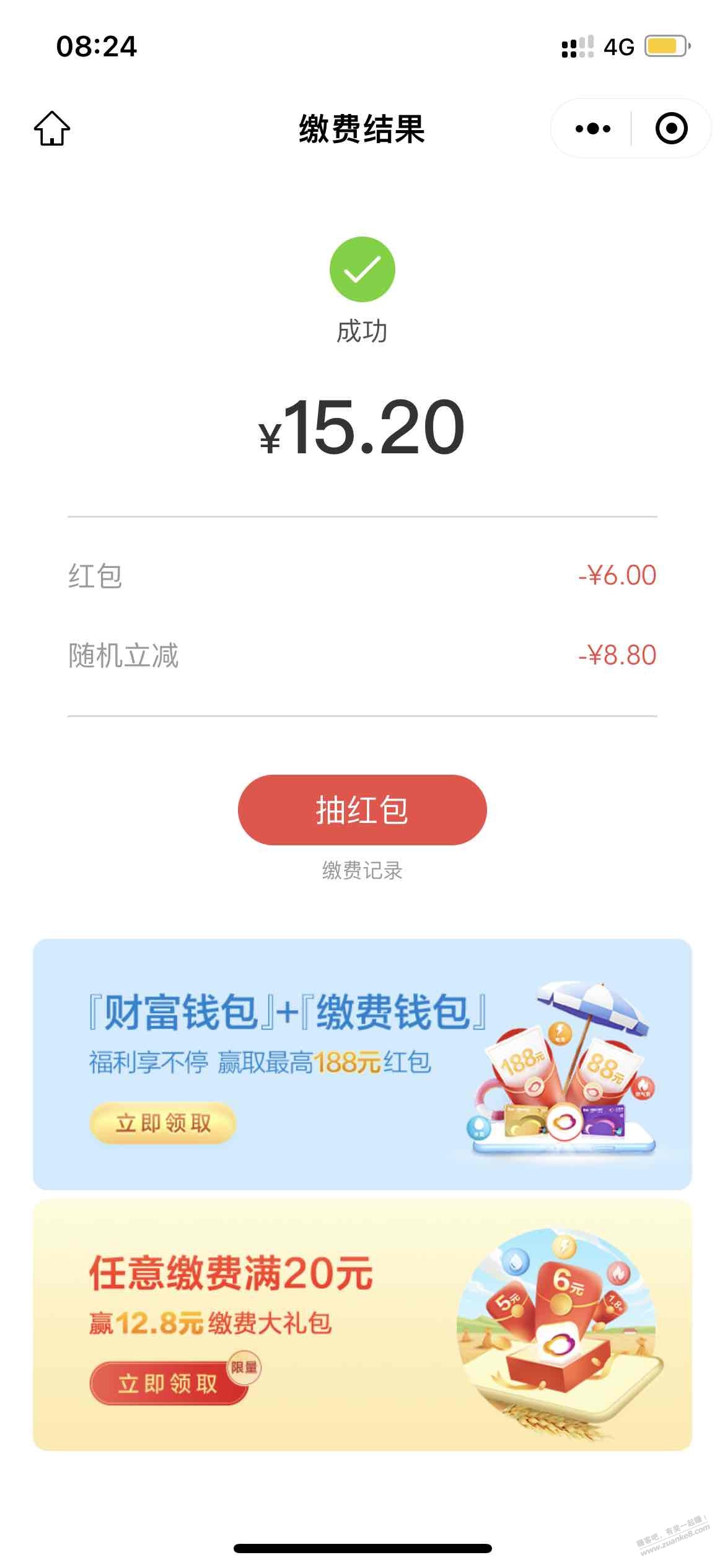This screenshot has width=725, height=1568.
Task: Click the signal strength bars in status bar
Action: [x=576, y=48]
